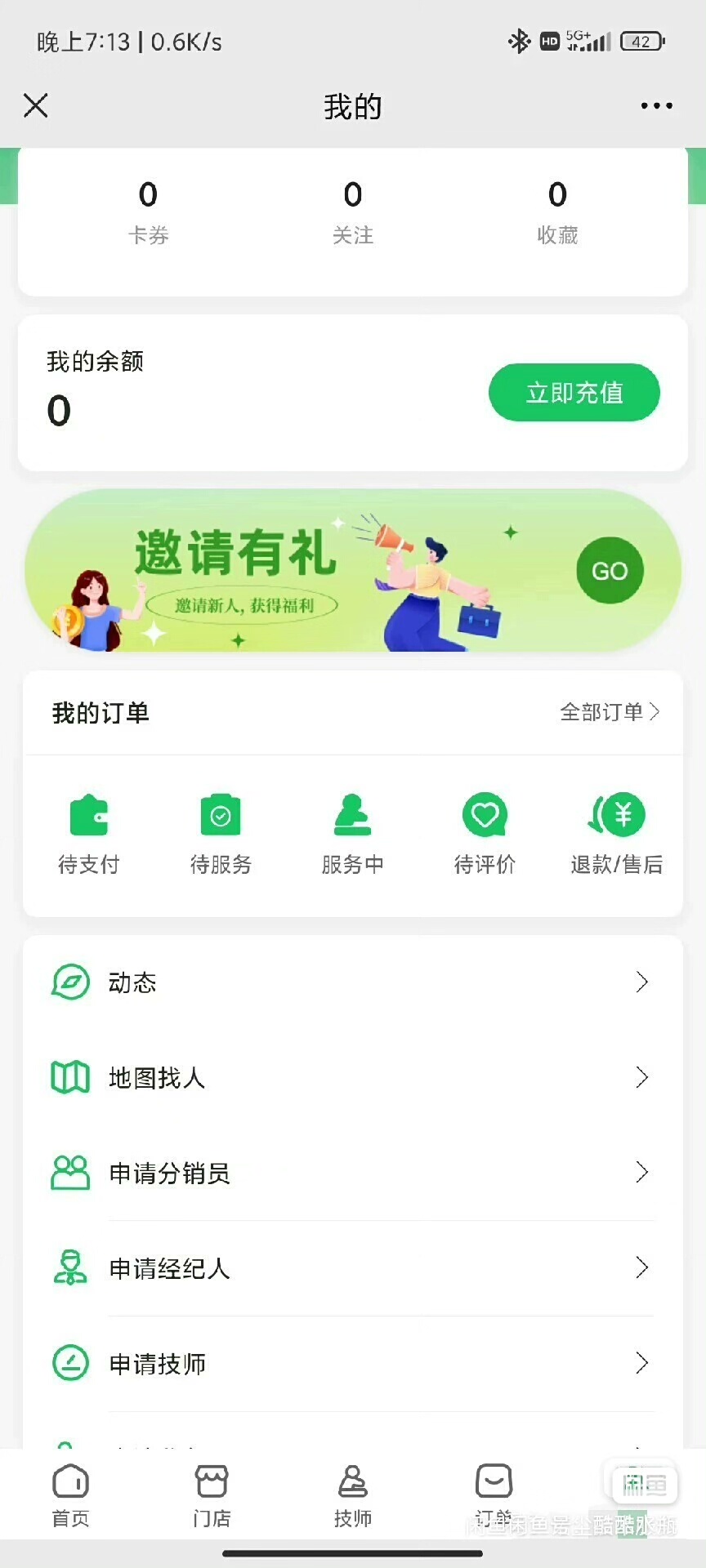
Task: Tap 立即充值 to recharge balance
Action: point(574,393)
